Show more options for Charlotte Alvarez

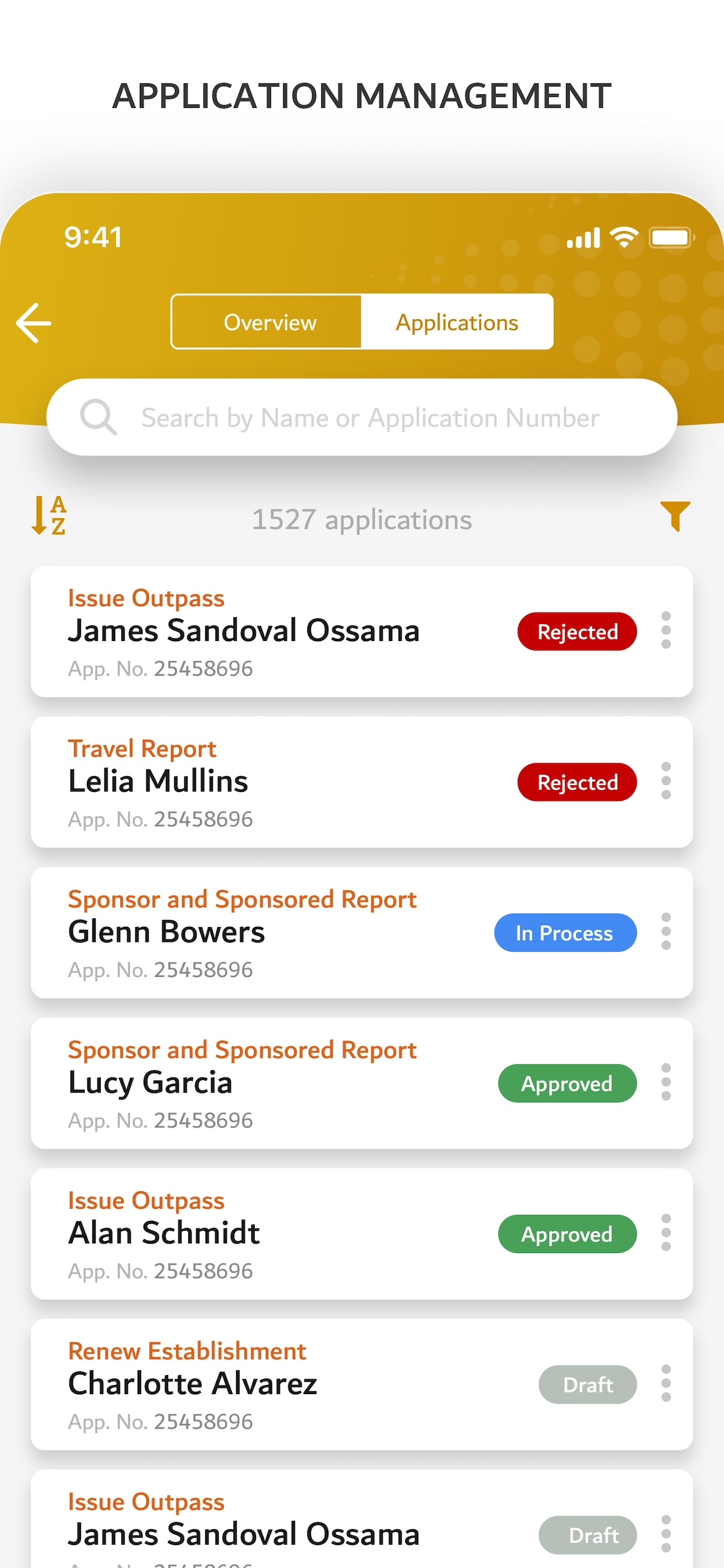[666, 1383]
